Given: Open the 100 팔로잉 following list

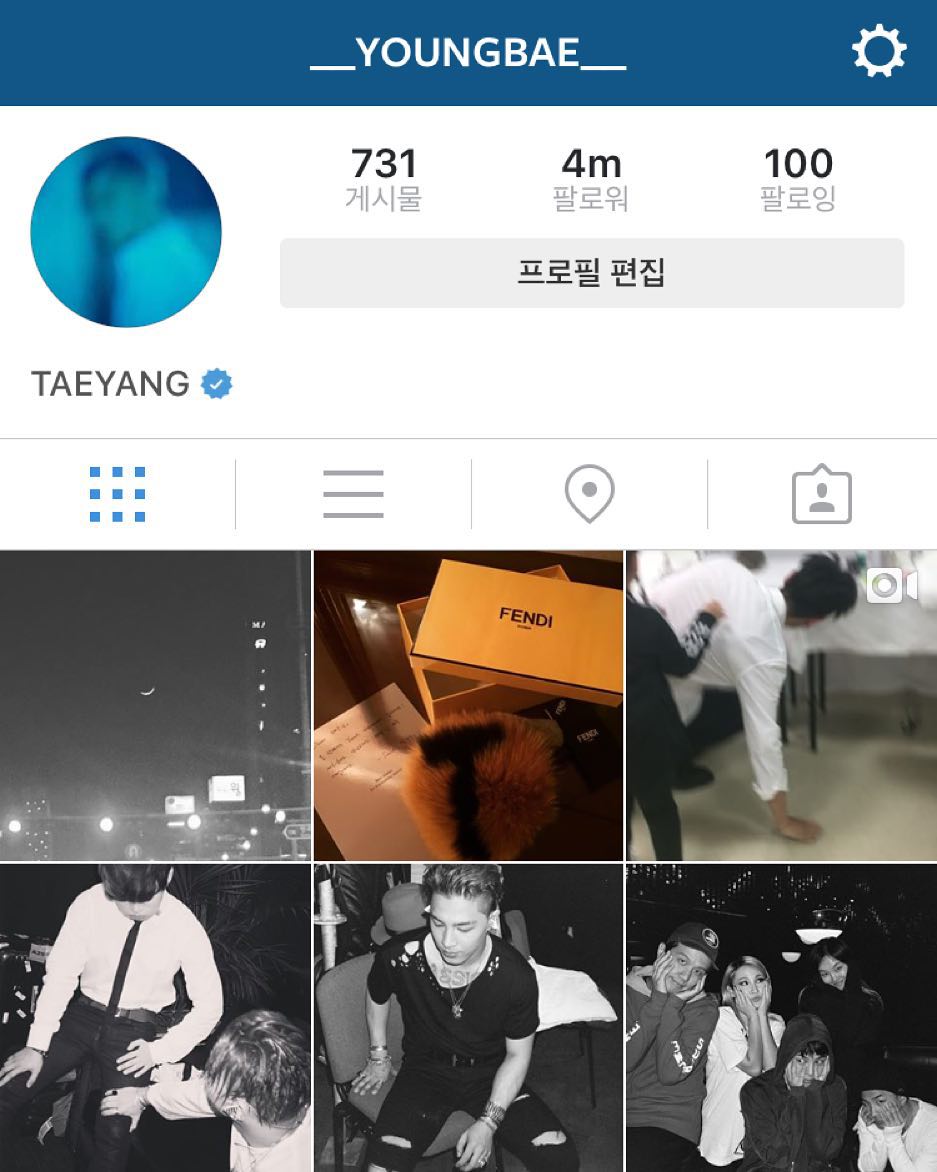Looking at the screenshot, I should pos(798,178).
